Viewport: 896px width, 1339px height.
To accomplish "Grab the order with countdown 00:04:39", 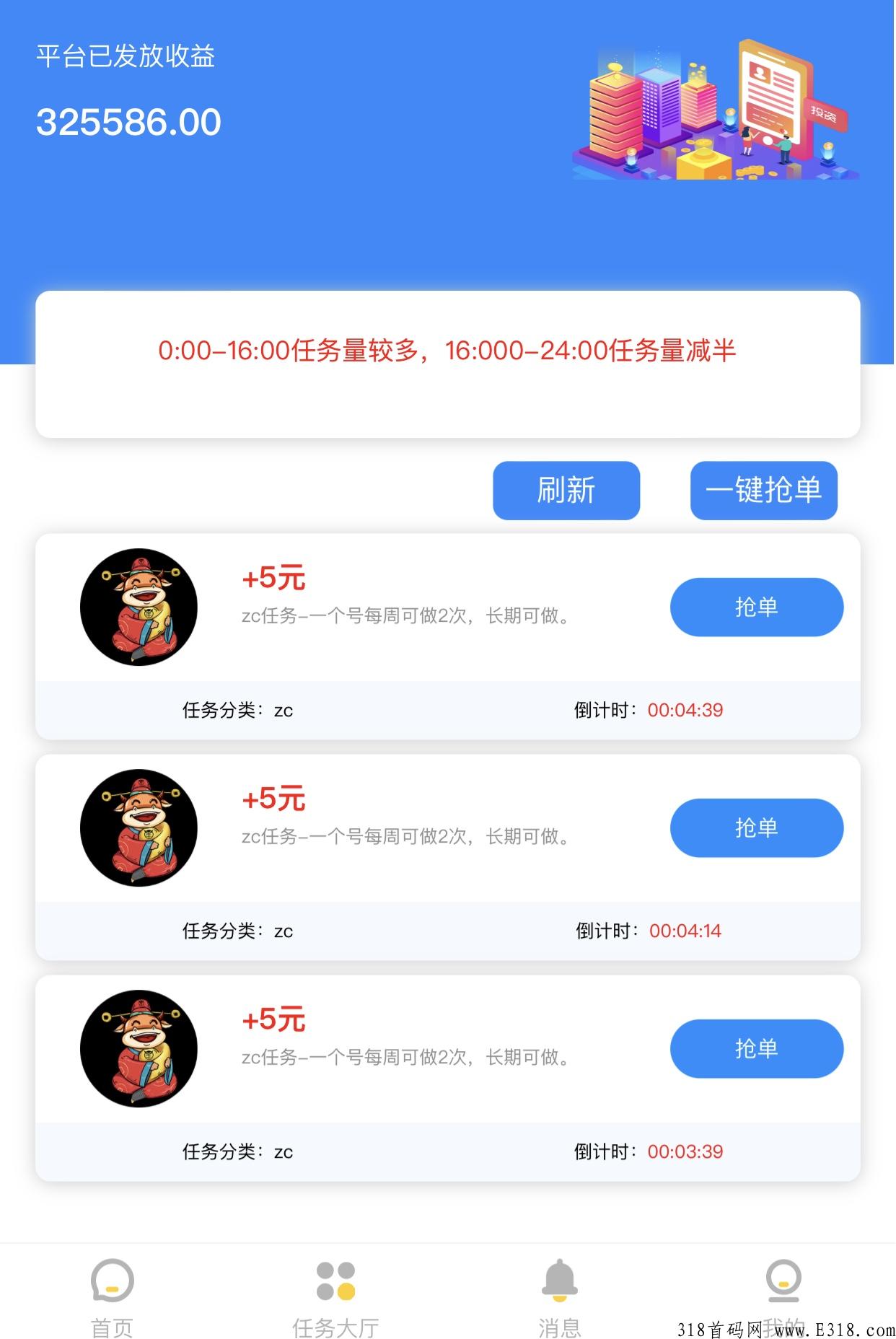I will [x=756, y=607].
